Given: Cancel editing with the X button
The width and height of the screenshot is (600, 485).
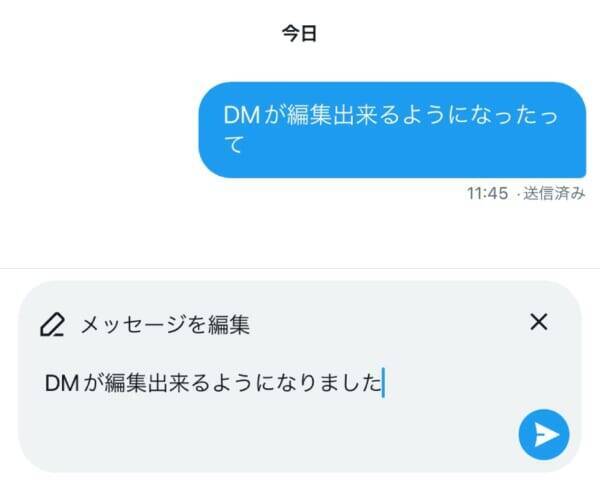Looking at the screenshot, I should [538, 321].
